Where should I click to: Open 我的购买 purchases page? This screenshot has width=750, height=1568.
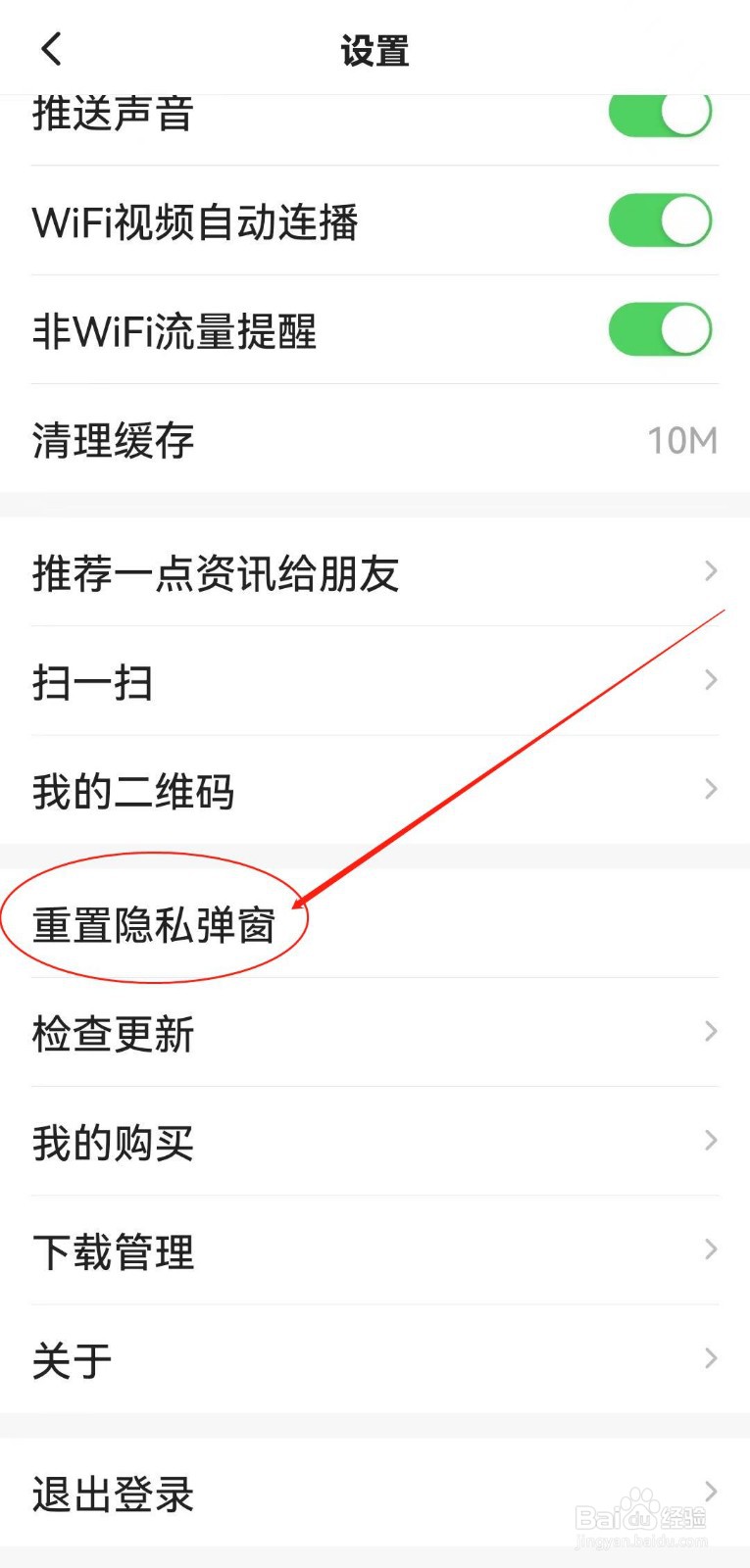coord(111,1141)
